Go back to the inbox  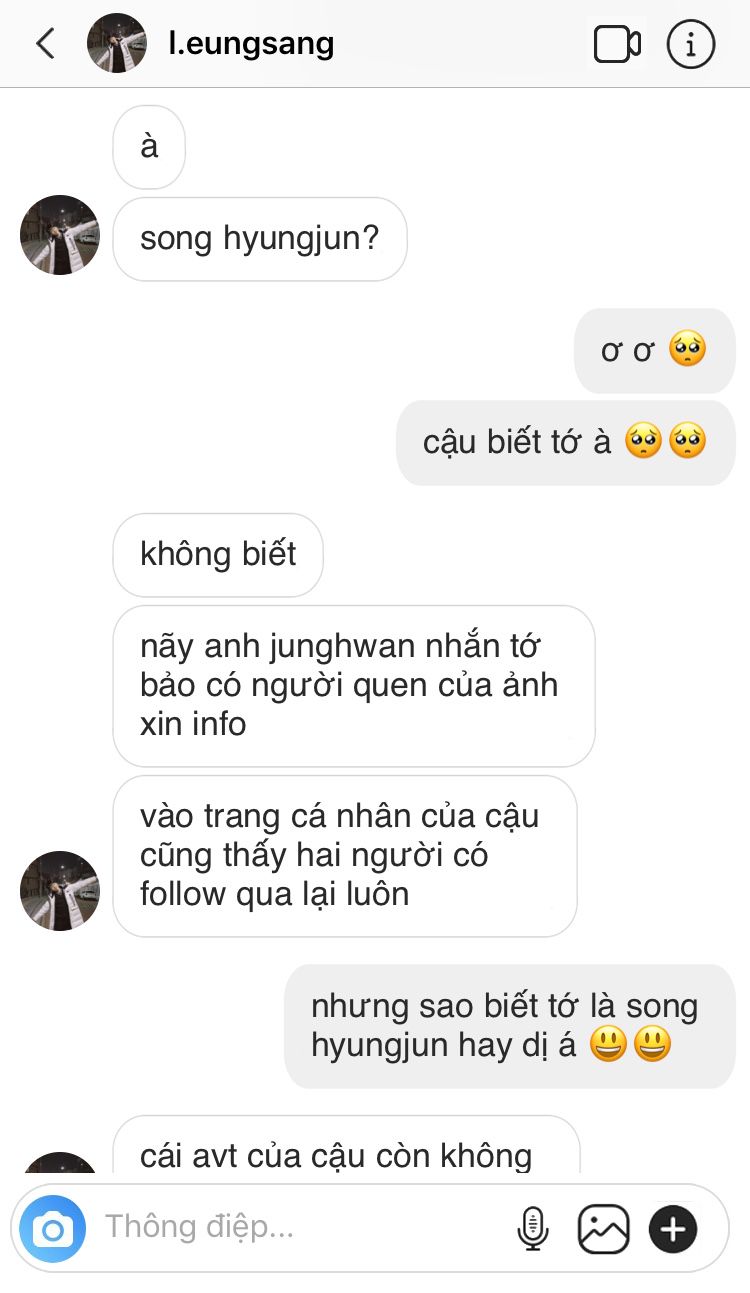point(45,44)
